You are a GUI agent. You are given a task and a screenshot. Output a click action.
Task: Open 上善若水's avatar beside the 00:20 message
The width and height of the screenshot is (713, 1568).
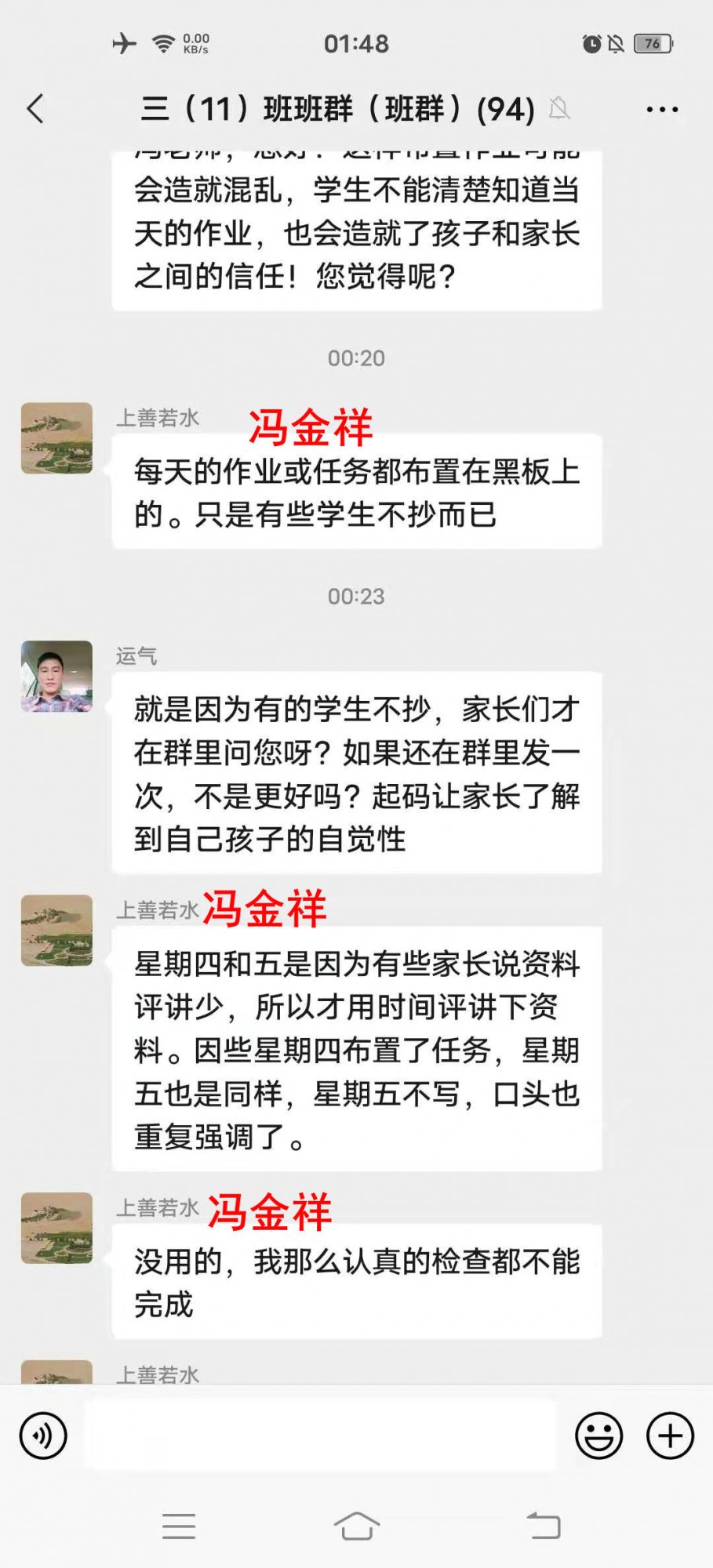pyautogui.click(x=56, y=438)
